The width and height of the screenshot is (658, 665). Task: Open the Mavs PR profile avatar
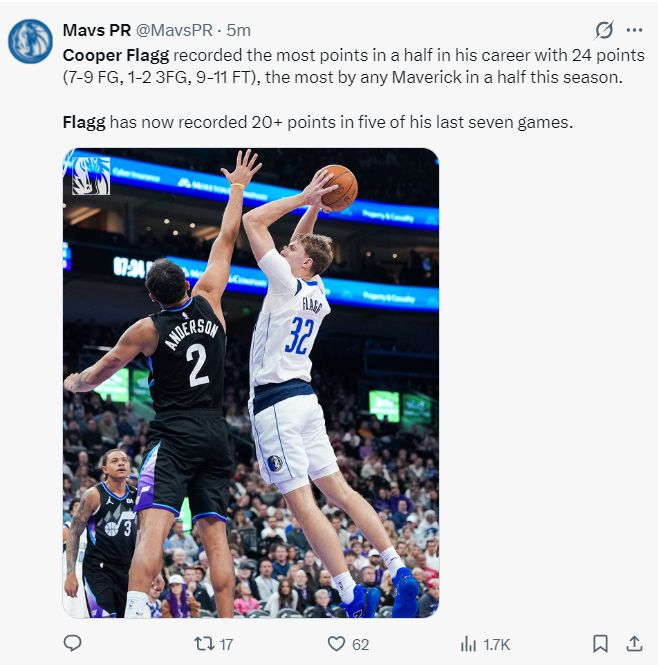tap(30, 41)
